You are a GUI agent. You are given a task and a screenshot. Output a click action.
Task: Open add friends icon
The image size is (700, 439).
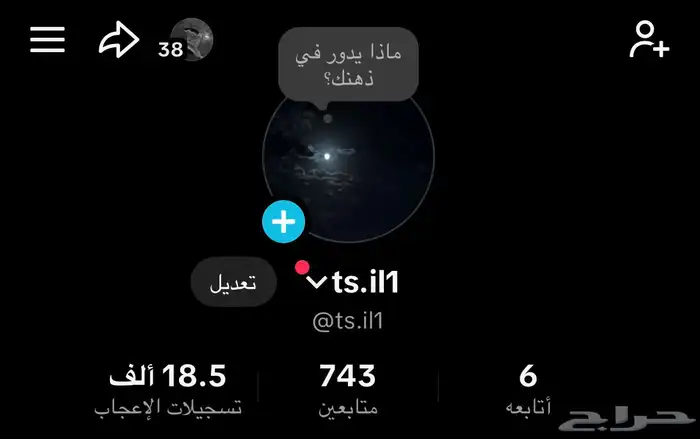(648, 41)
